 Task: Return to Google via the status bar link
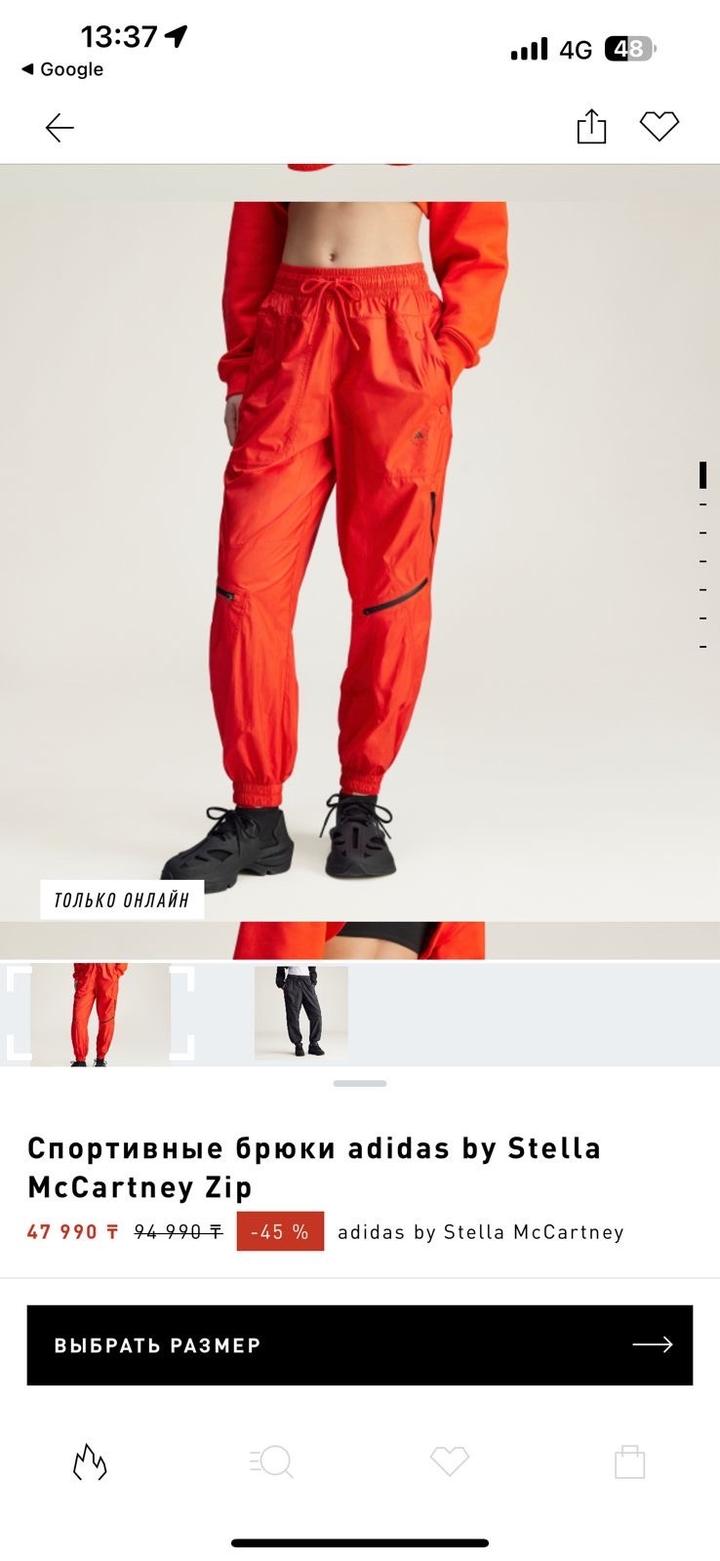(63, 69)
